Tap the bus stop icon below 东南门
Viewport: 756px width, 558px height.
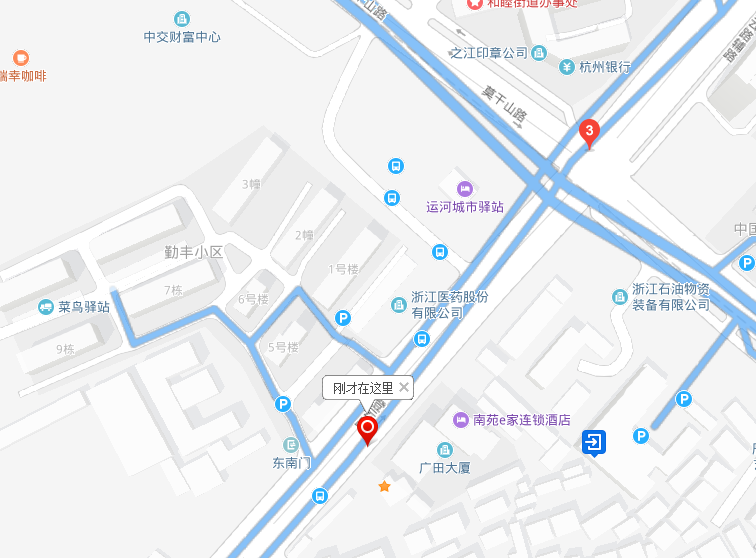pyautogui.click(x=320, y=495)
